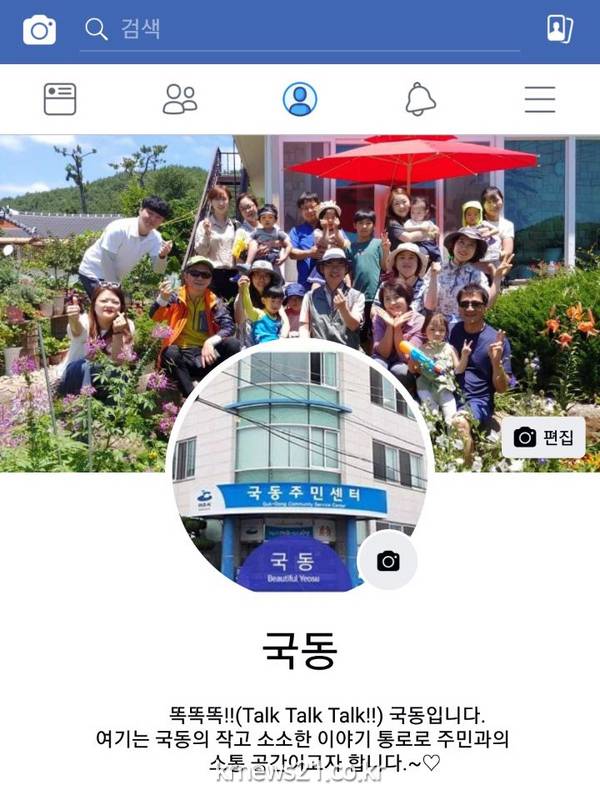Tap the 편집 button on cover photo

click(543, 437)
